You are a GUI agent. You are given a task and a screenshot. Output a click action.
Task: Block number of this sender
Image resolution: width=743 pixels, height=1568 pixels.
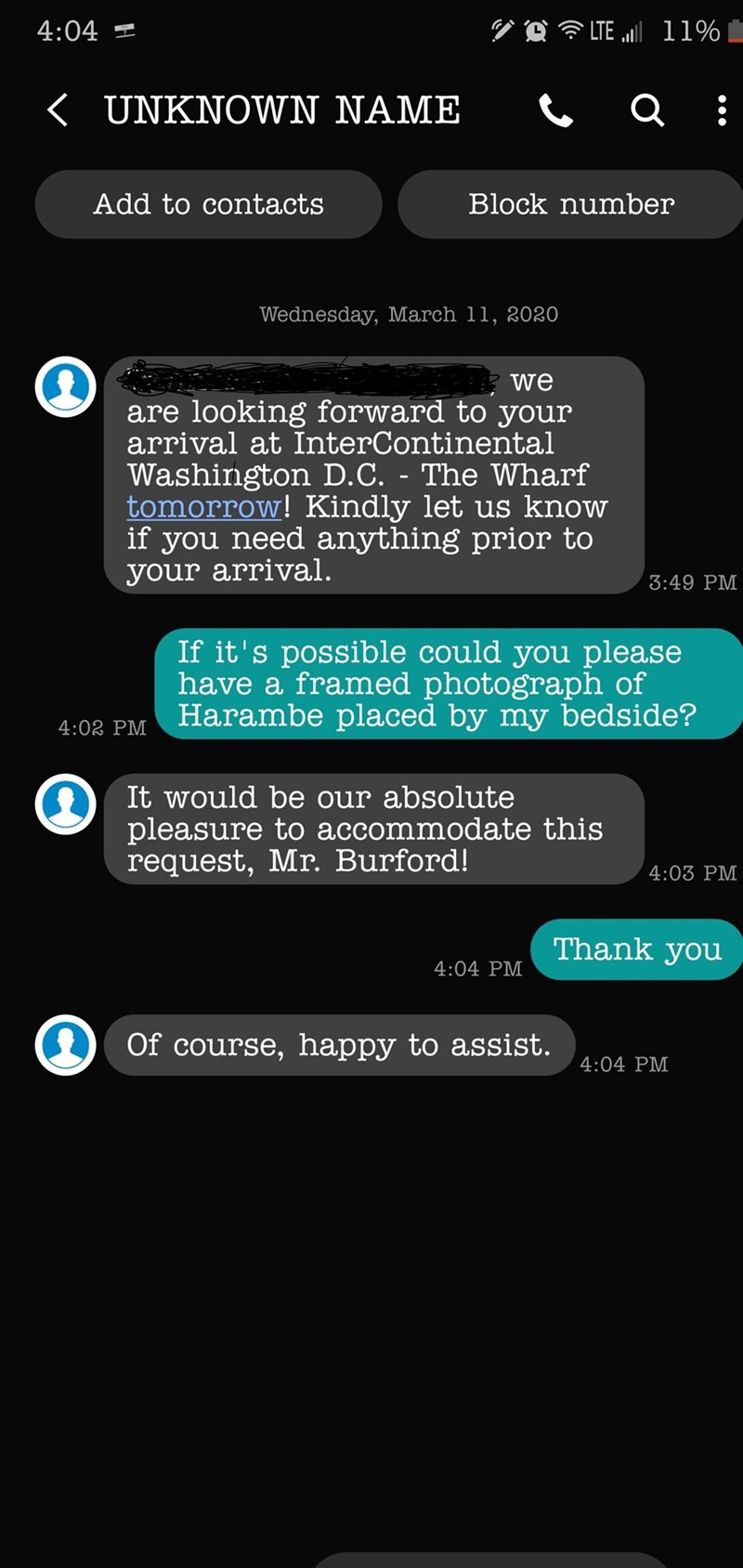[x=571, y=204]
